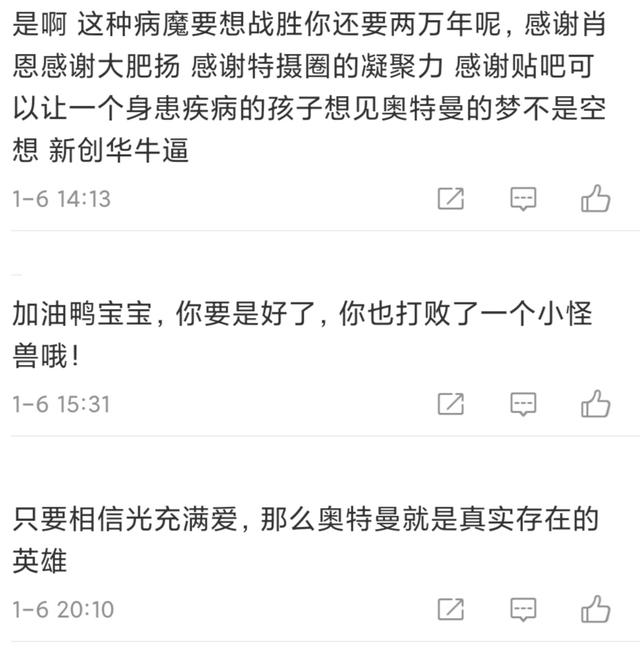Like the 加油鸭宝宝 comment
The image size is (640, 652).
coord(596,404)
